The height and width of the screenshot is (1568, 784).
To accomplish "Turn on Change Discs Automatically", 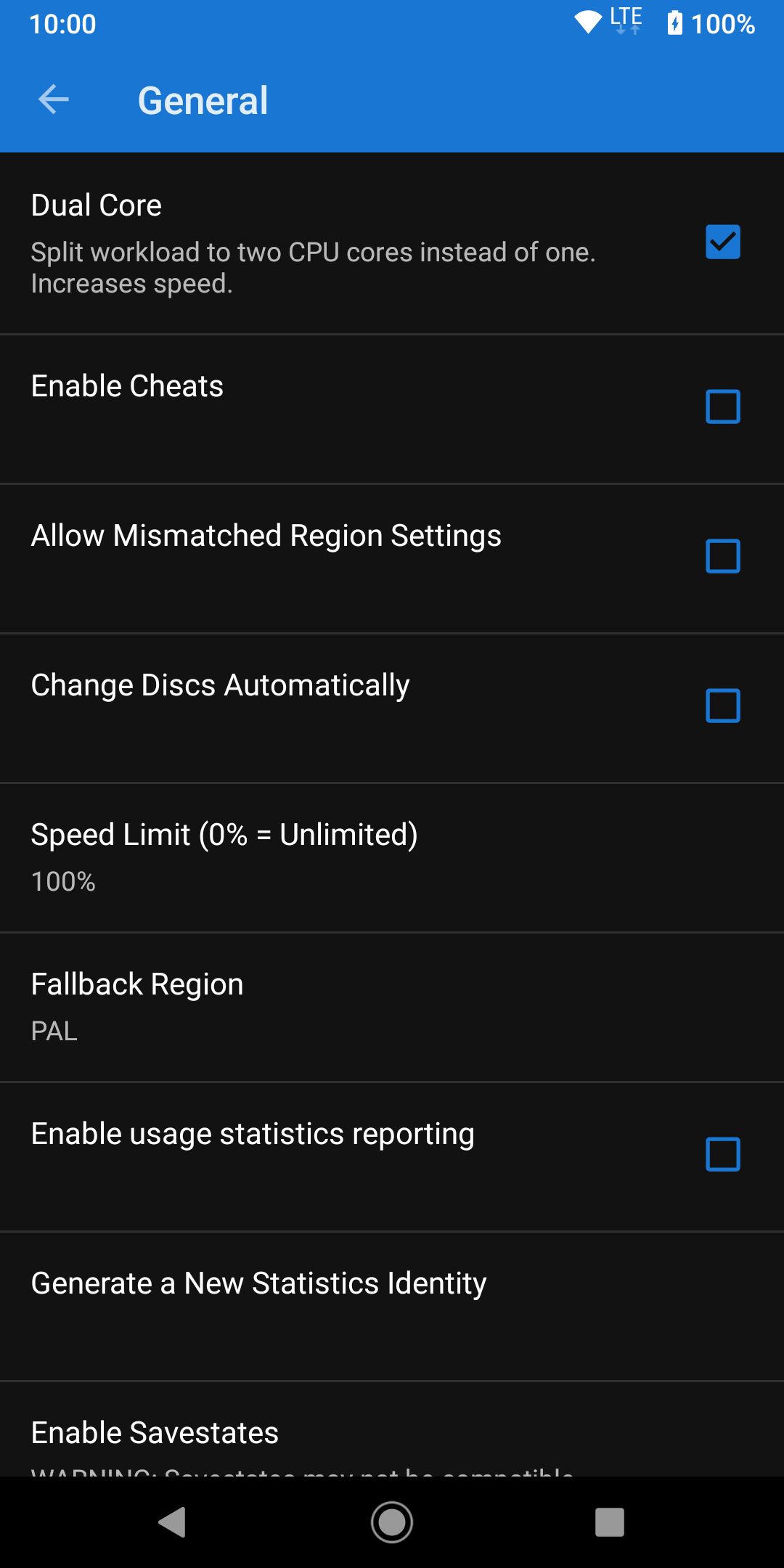I will (x=722, y=706).
